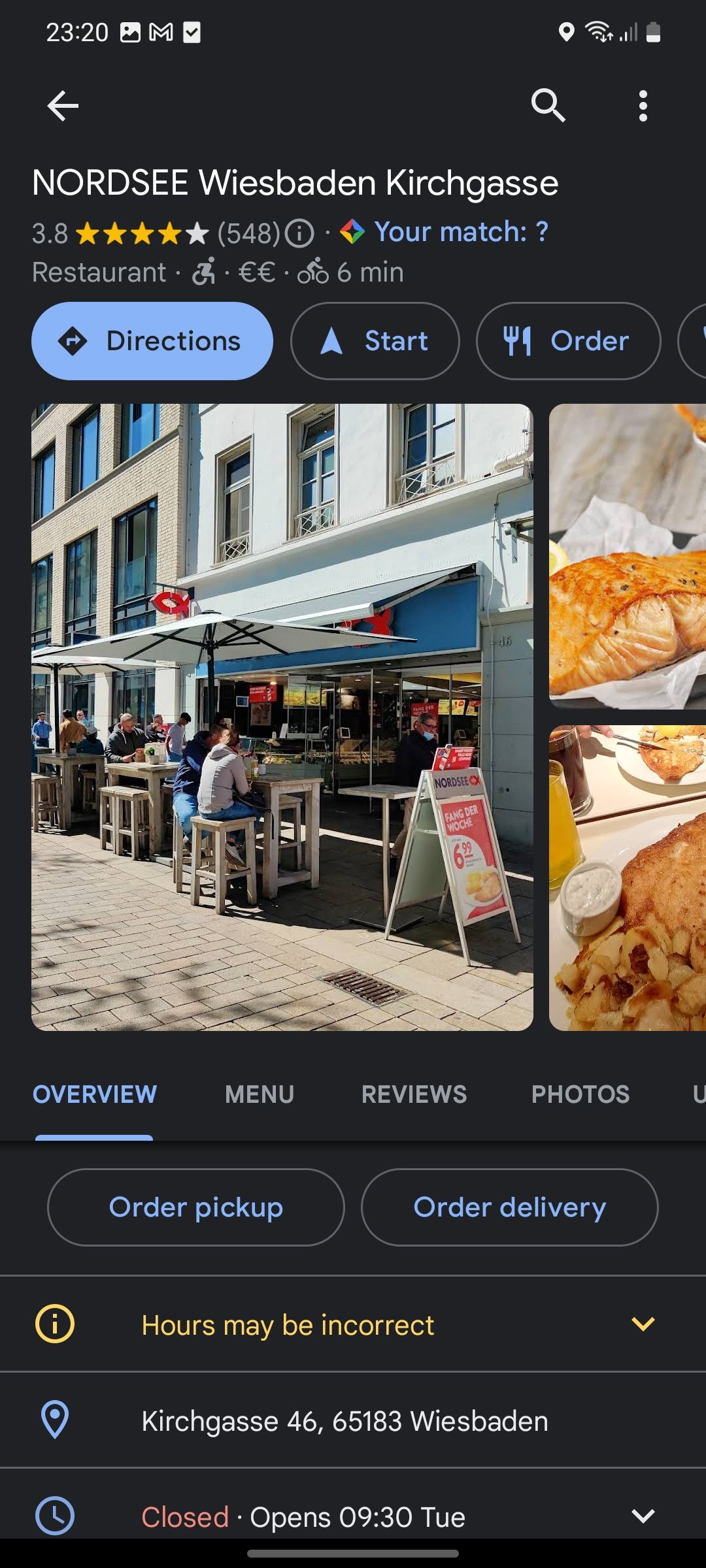Image resolution: width=706 pixels, height=1568 pixels.
Task: Tap the info icon beside the rating
Action: point(300,233)
